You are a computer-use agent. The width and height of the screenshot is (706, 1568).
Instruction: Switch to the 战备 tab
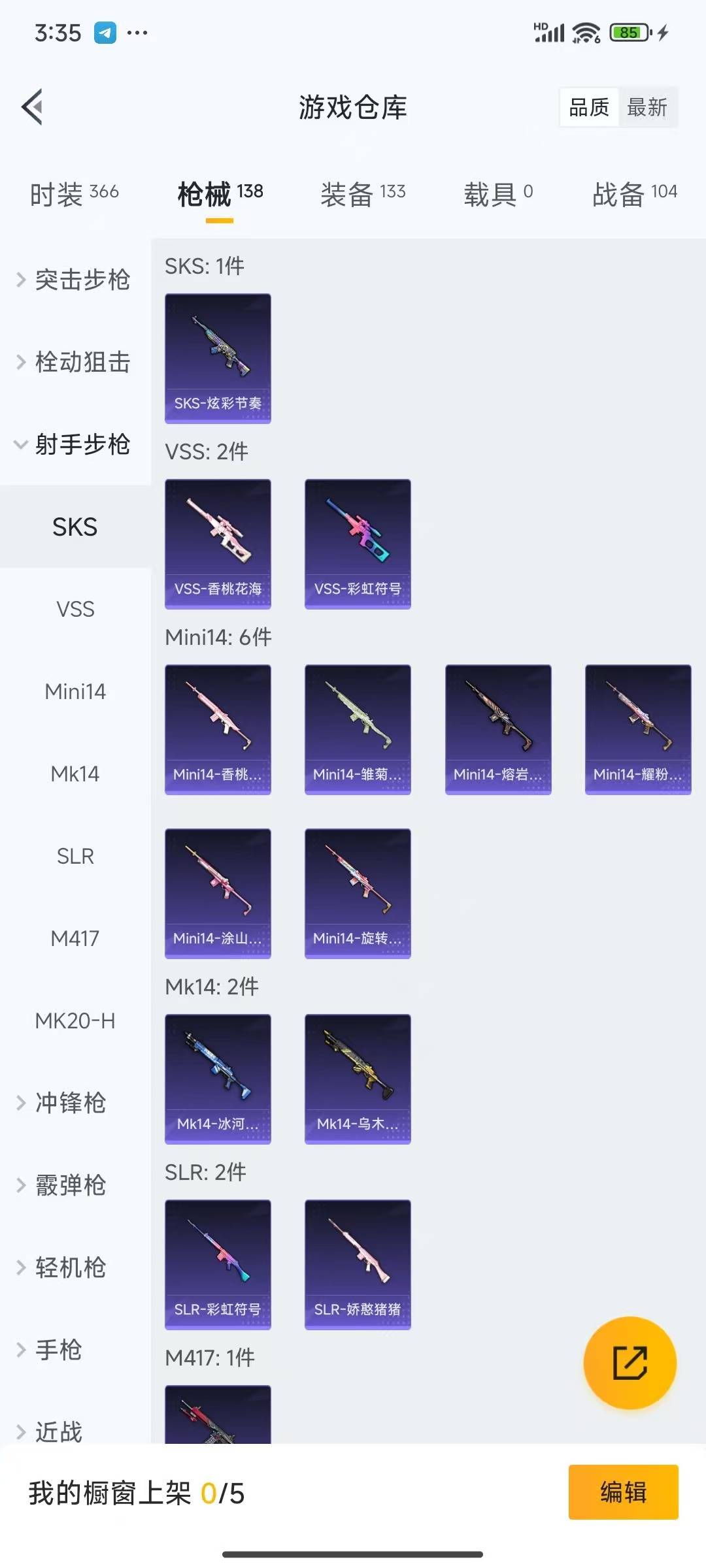click(634, 194)
